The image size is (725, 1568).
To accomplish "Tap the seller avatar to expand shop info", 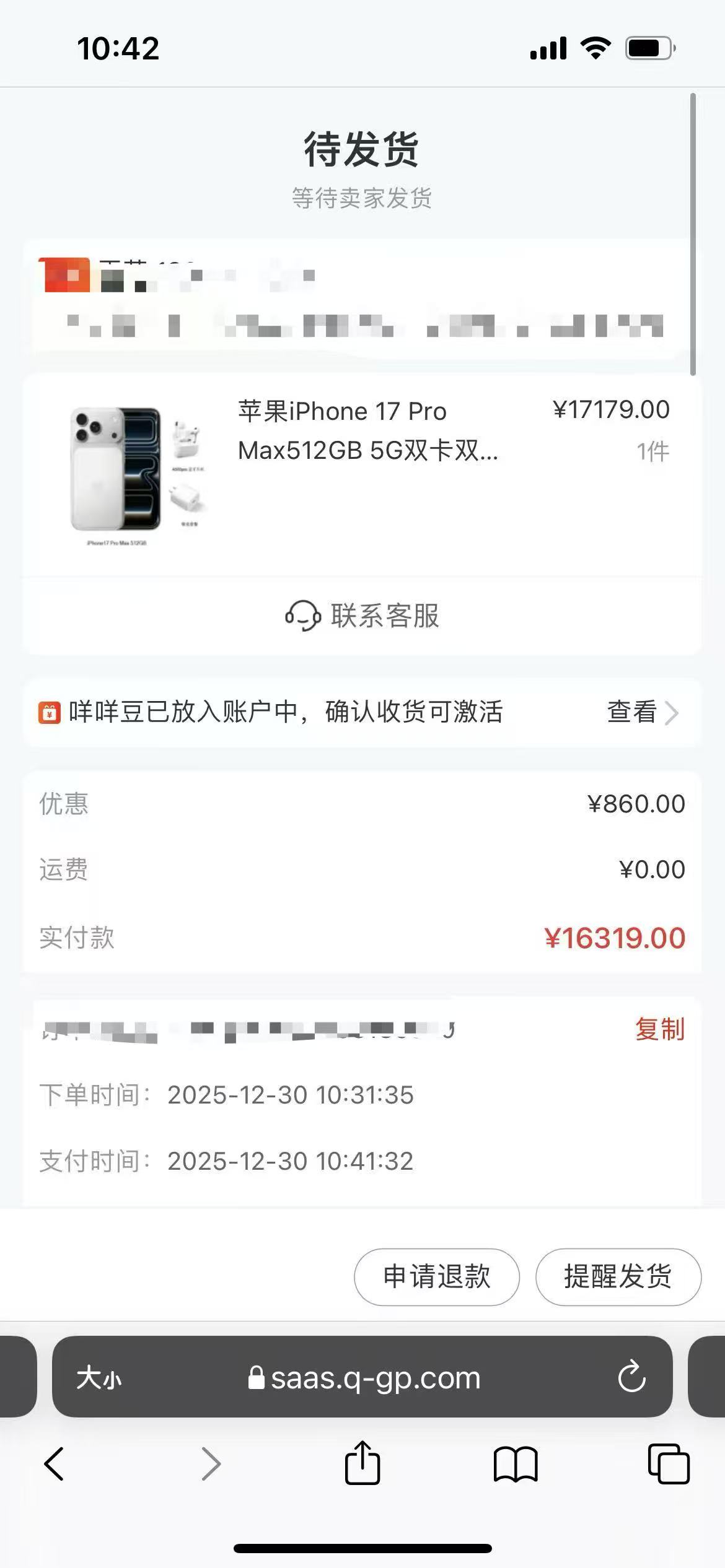I will 67,277.
